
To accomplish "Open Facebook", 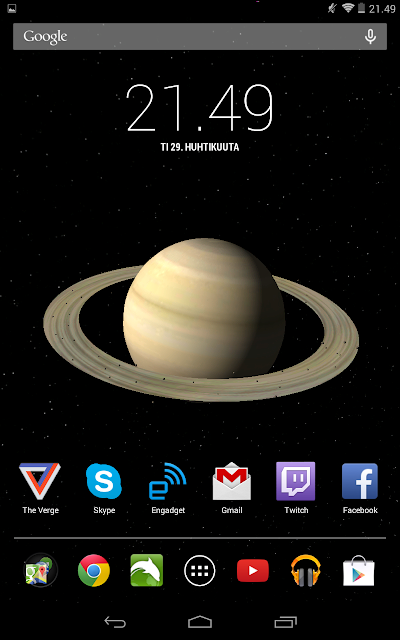I will [360, 488].
